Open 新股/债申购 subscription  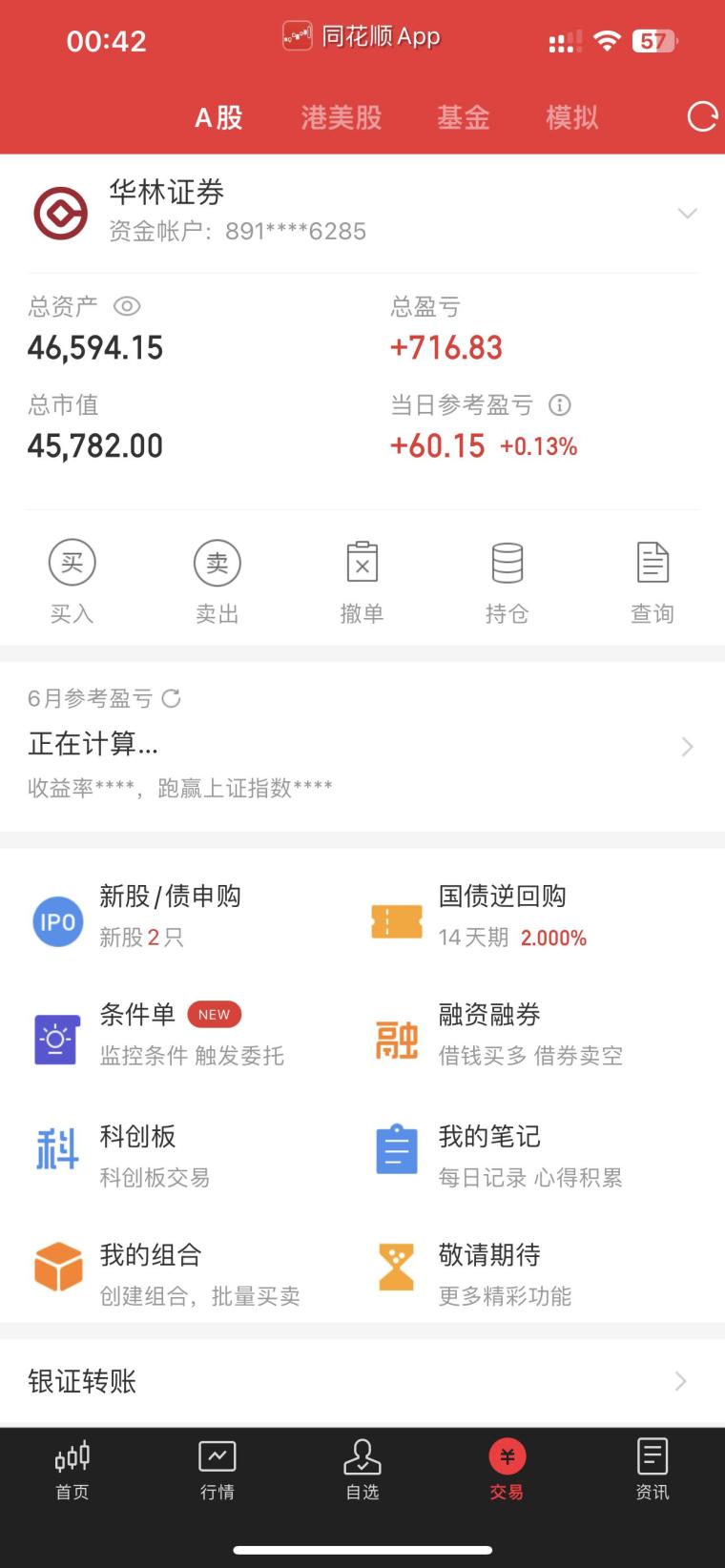click(x=181, y=917)
